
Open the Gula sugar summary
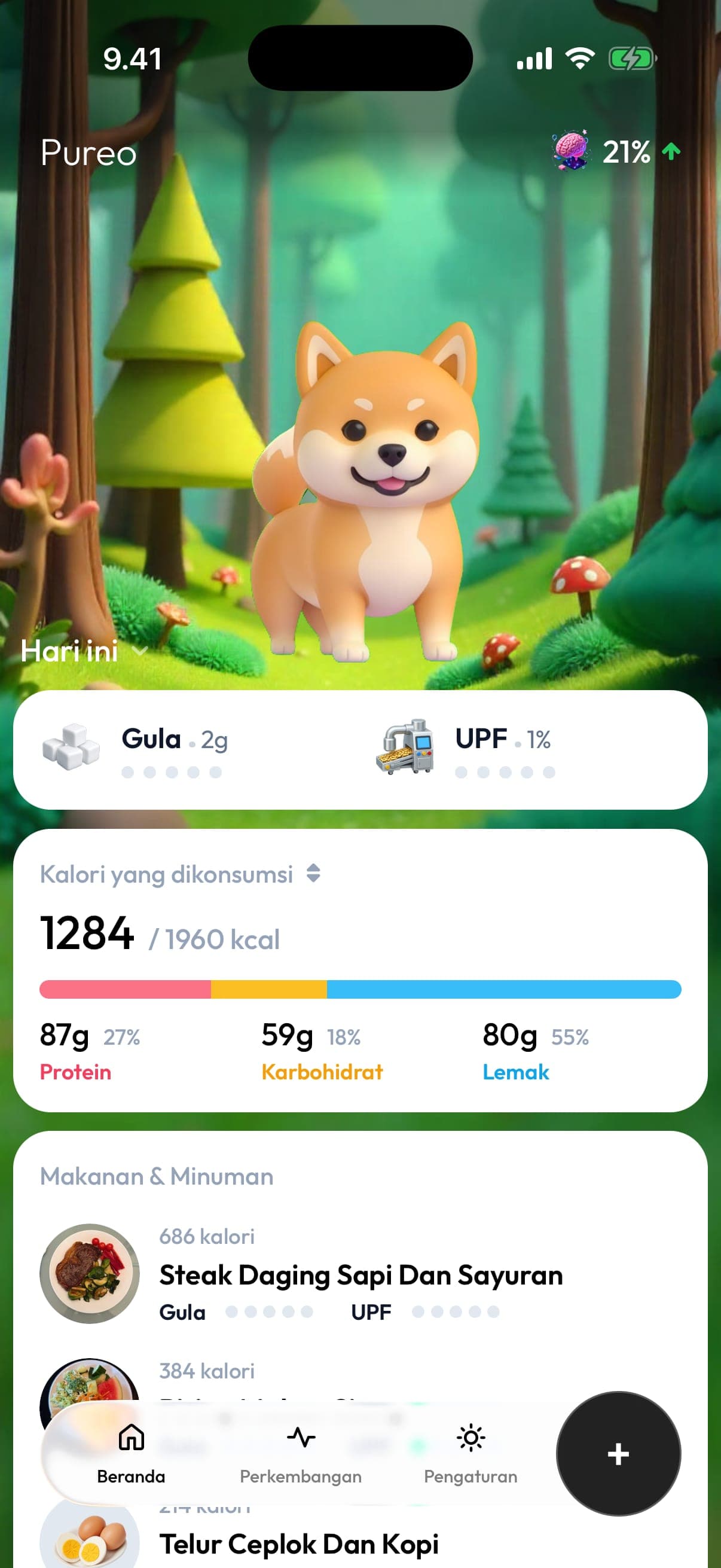click(x=135, y=749)
